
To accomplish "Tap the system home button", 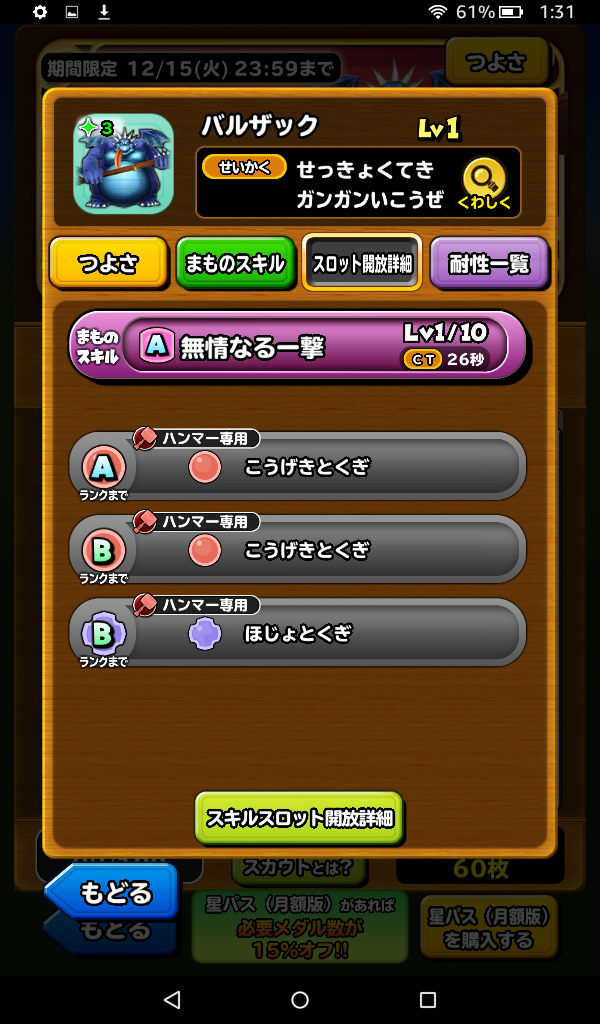I will [300, 999].
